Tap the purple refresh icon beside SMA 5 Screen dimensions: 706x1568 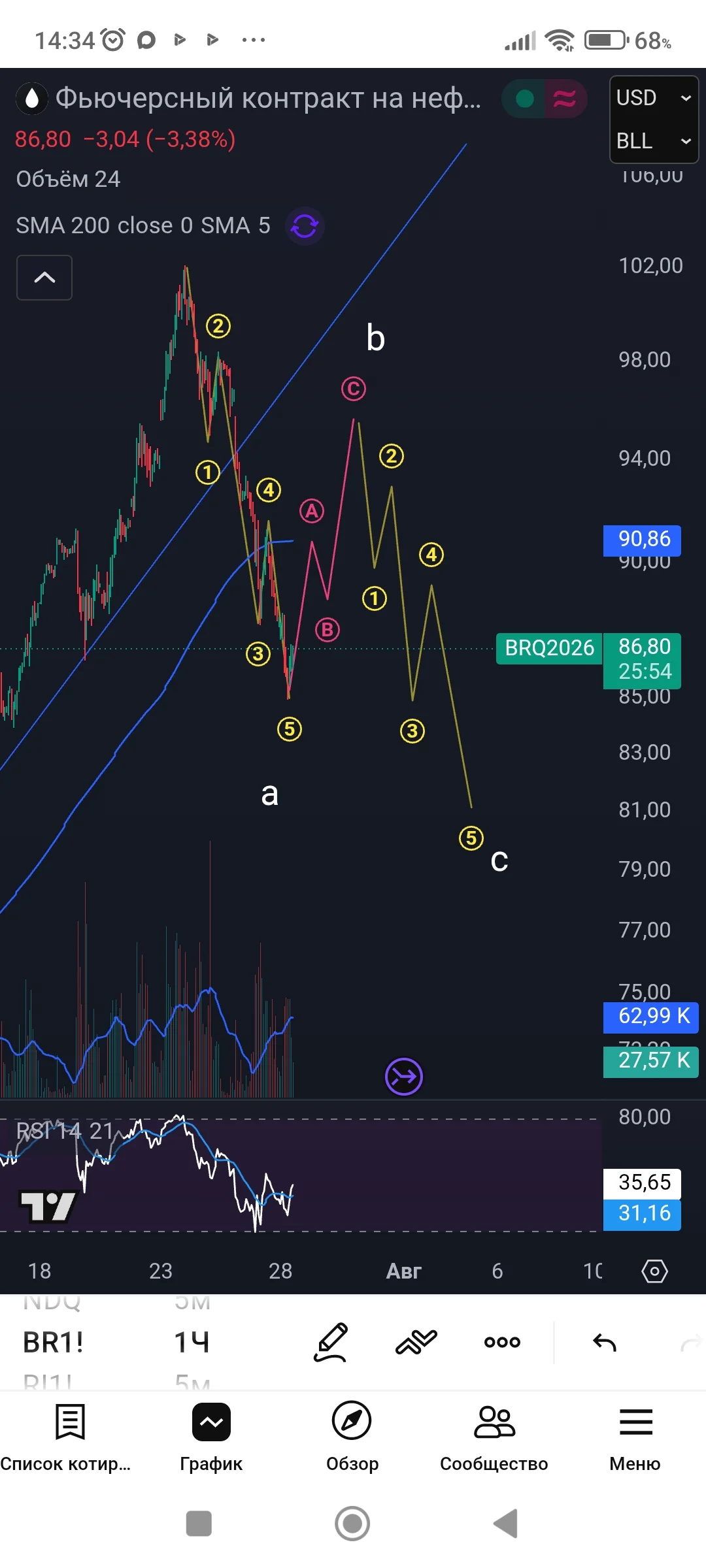click(305, 226)
